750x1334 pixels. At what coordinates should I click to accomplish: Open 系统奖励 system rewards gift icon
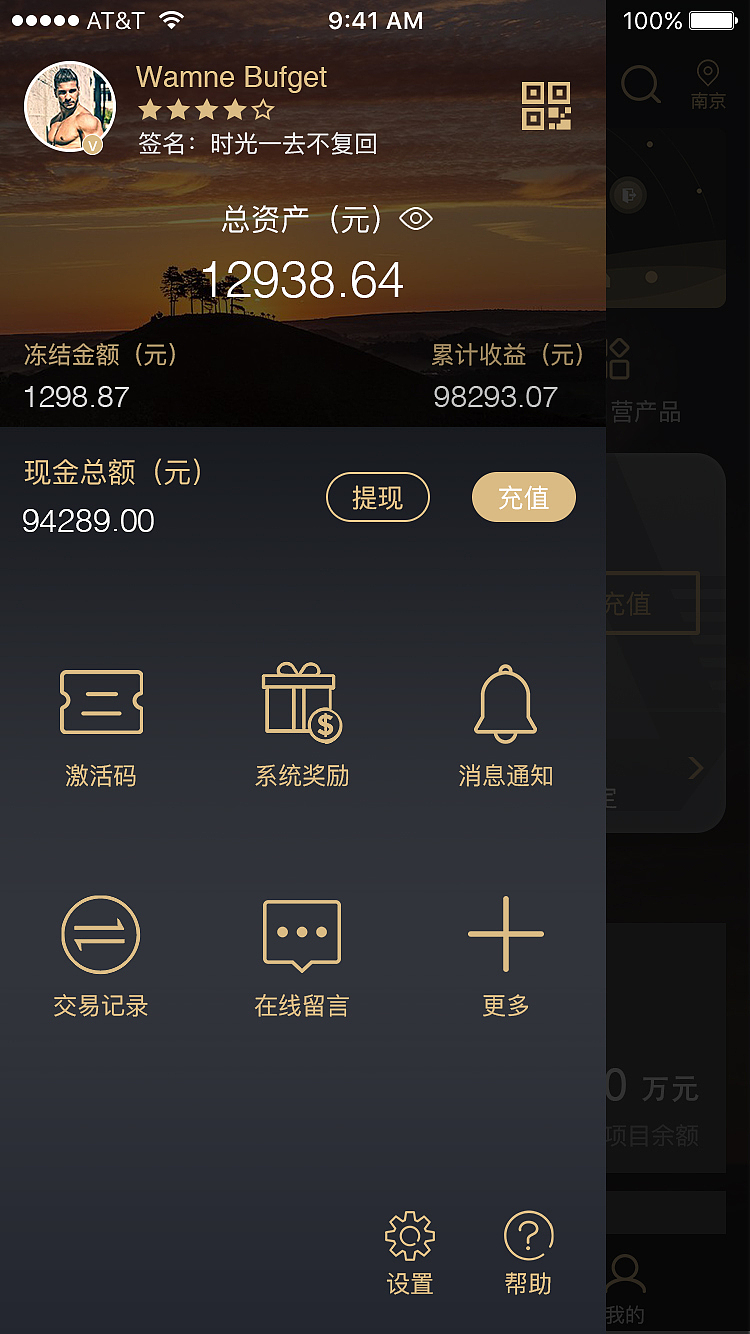pos(302,700)
